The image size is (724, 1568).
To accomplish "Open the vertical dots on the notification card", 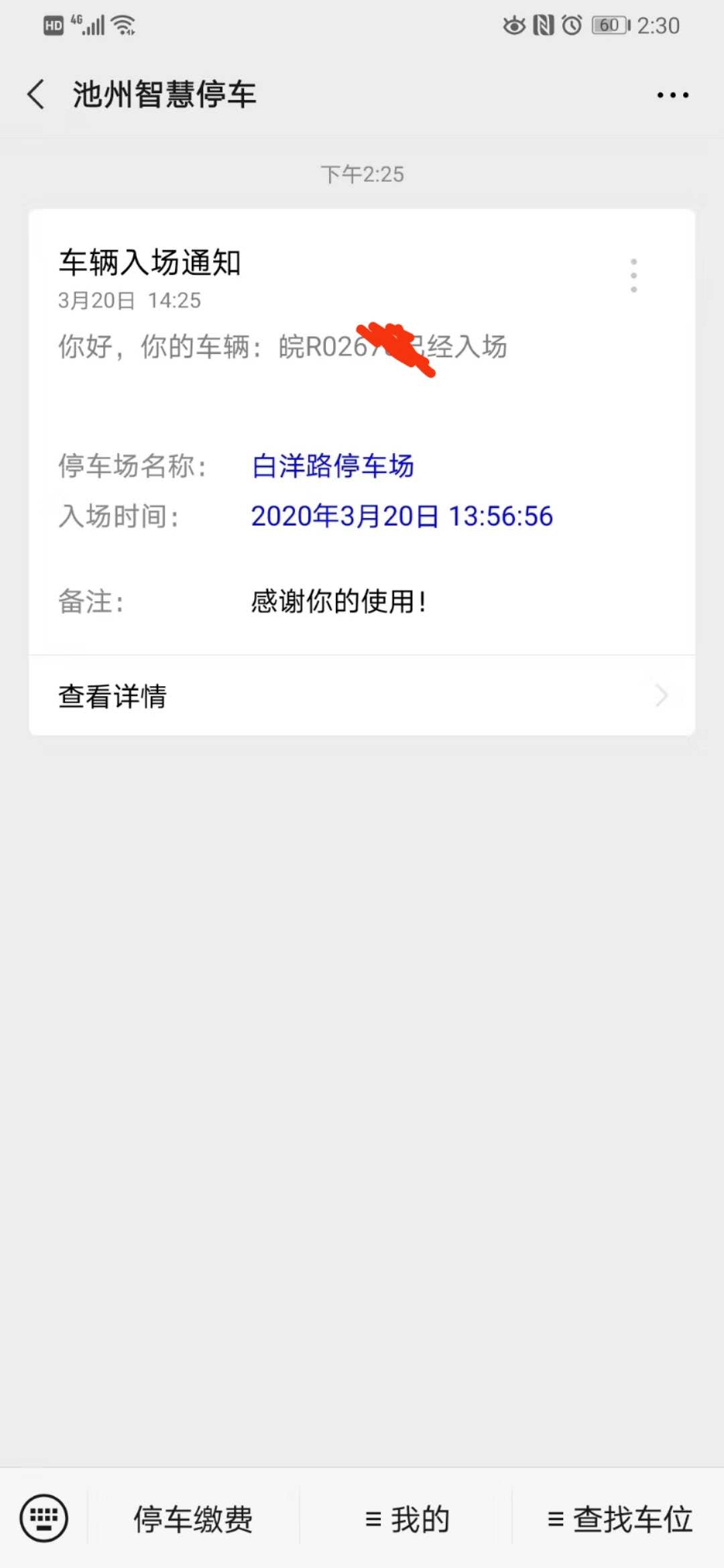I will [633, 275].
